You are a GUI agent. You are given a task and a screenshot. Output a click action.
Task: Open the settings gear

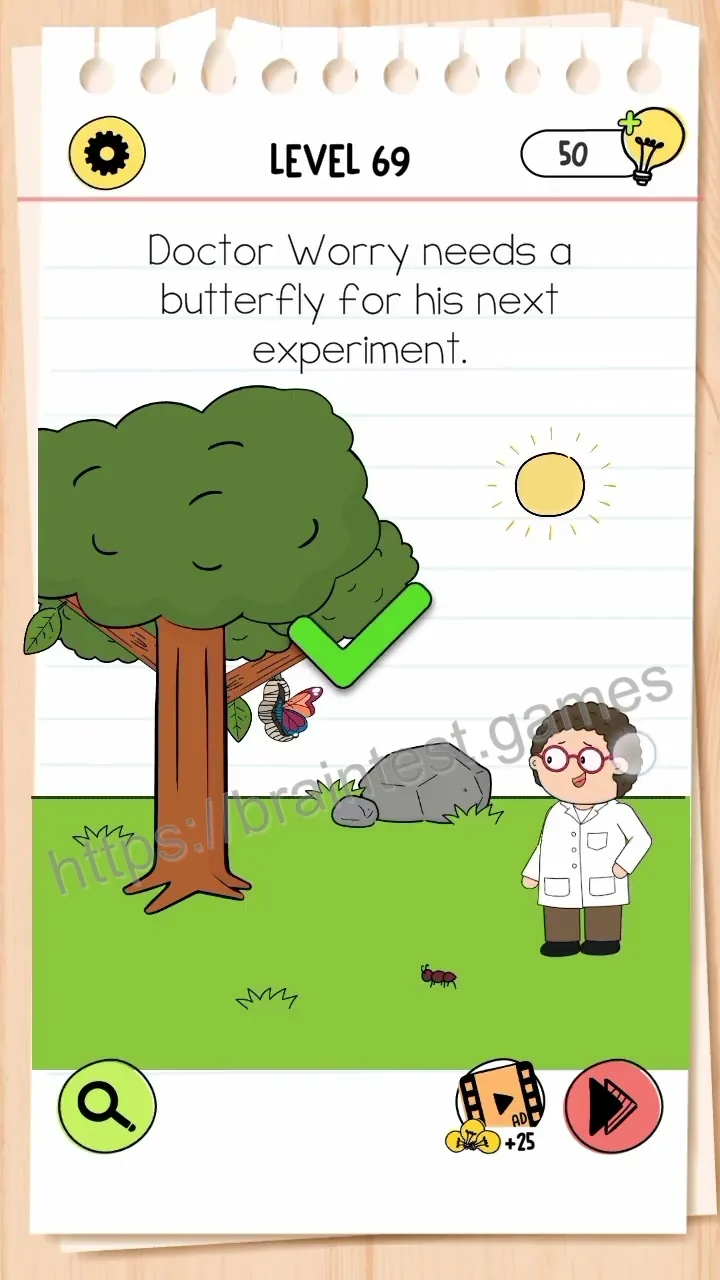[107, 154]
